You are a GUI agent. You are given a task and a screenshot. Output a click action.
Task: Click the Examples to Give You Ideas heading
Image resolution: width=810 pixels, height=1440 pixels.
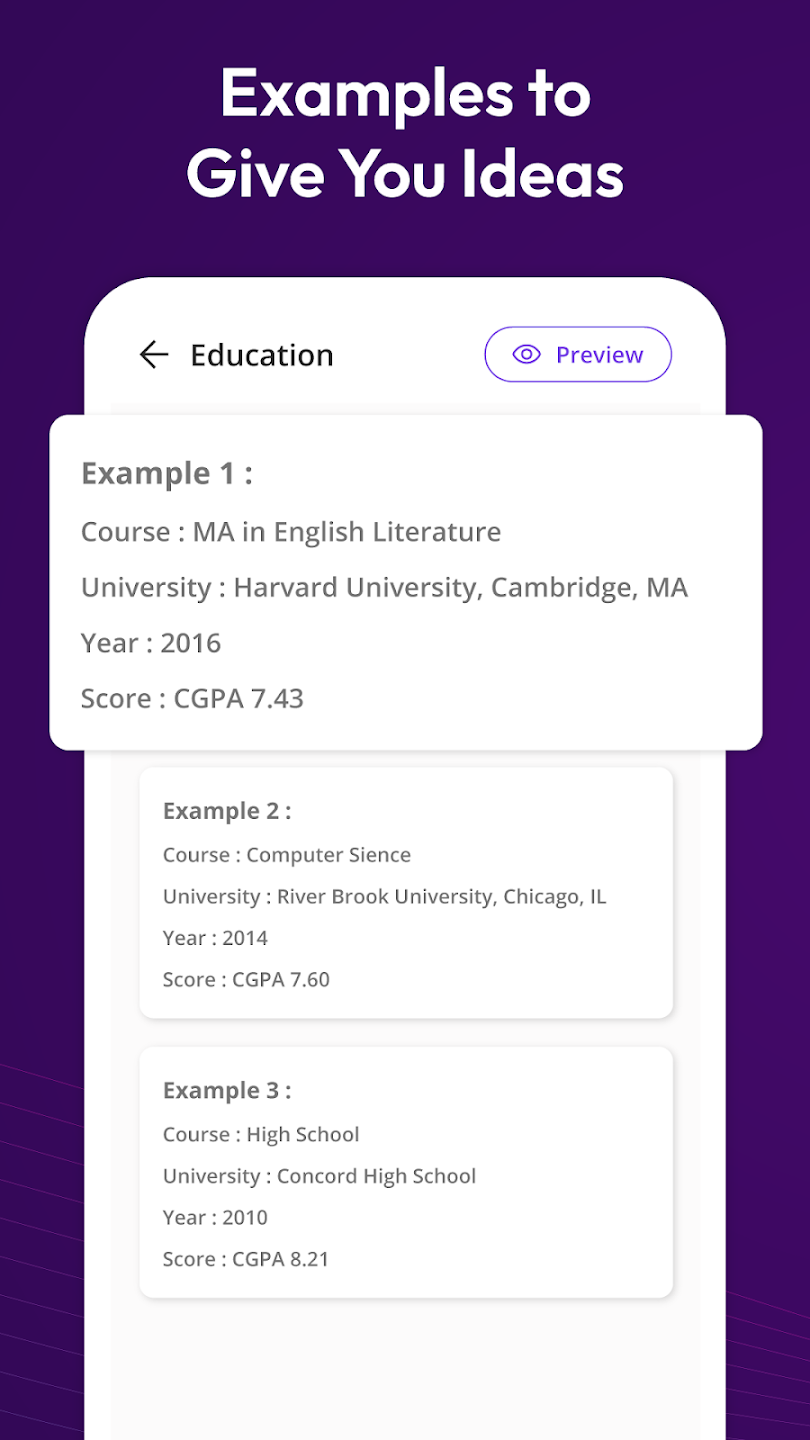[405, 132]
